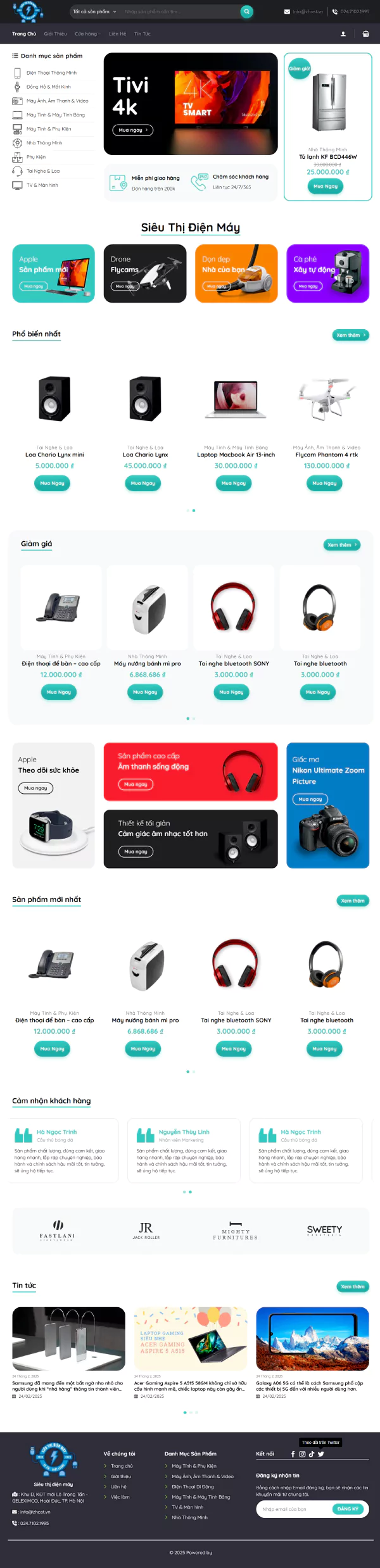Tap the teal search icon in header
The width and height of the screenshot is (380, 1568).
point(247,11)
